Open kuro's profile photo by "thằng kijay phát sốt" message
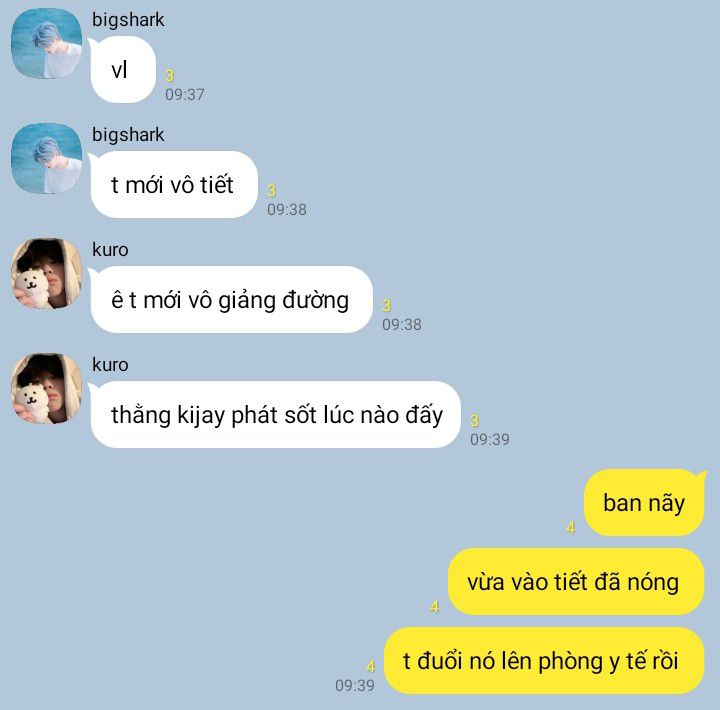 46,389
